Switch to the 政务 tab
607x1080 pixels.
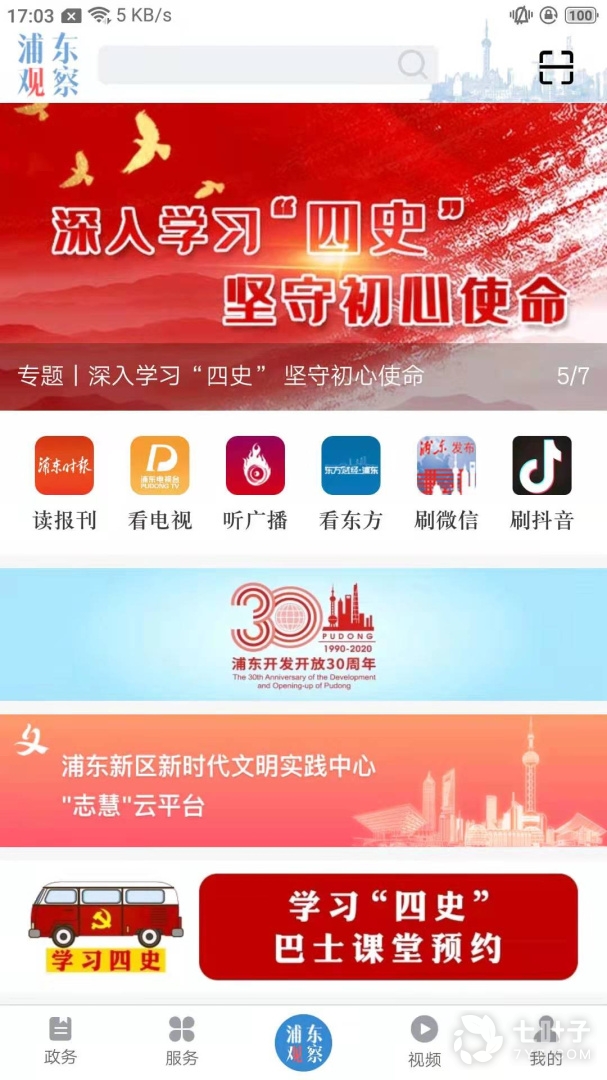(x=60, y=1041)
